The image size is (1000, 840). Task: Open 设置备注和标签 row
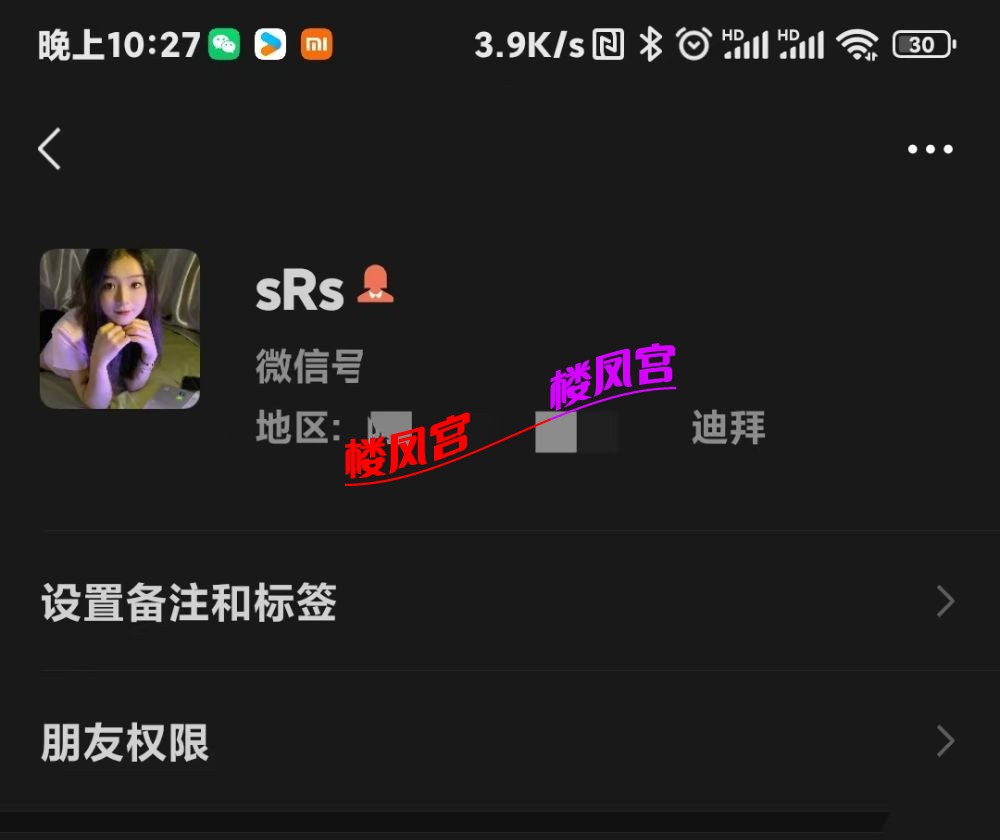click(x=498, y=602)
